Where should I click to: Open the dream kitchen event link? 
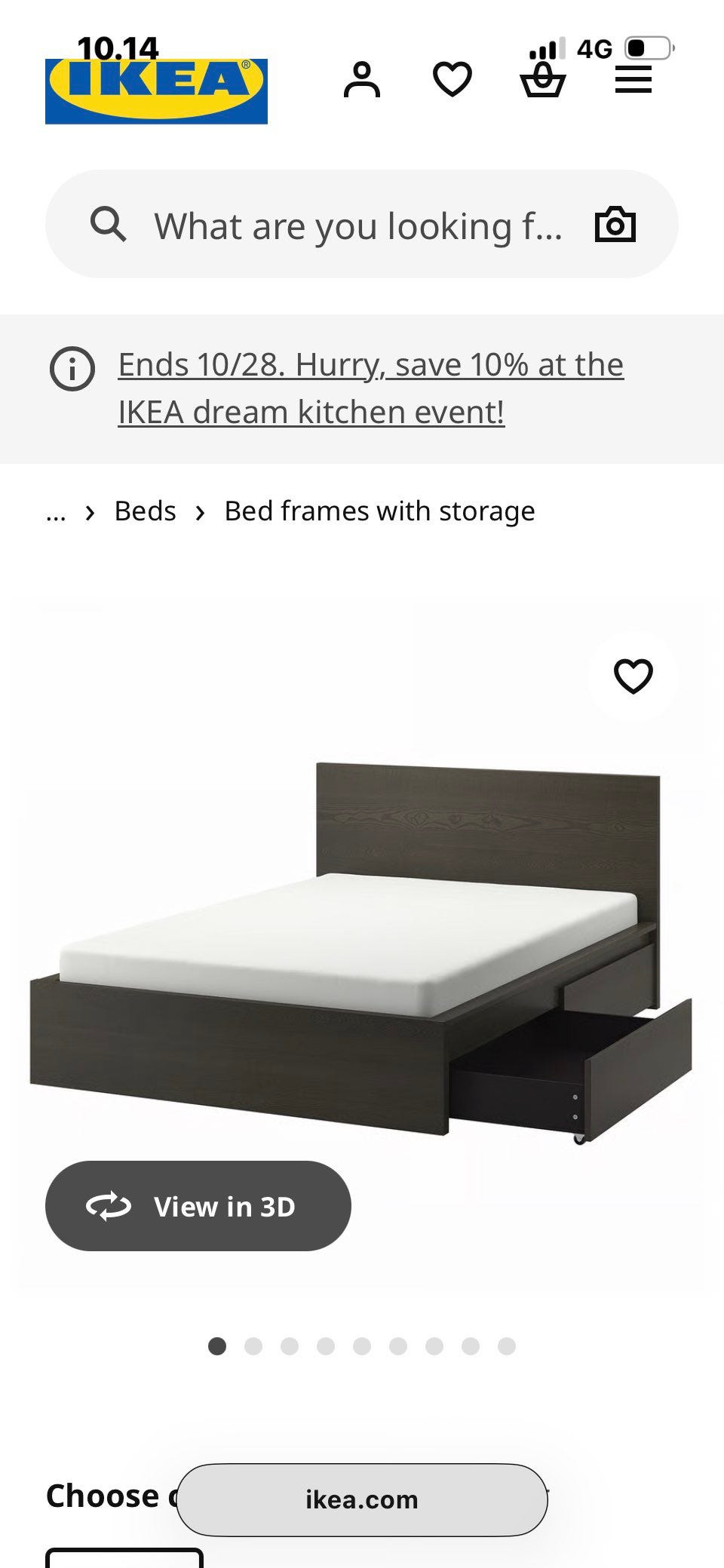click(371, 388)
